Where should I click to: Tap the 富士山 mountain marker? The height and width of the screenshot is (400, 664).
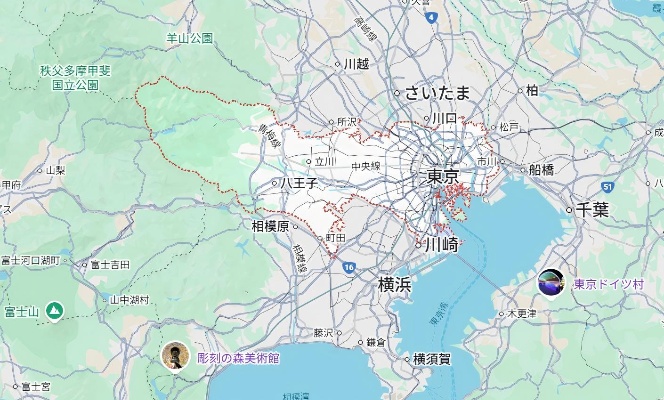pos(54,311)
